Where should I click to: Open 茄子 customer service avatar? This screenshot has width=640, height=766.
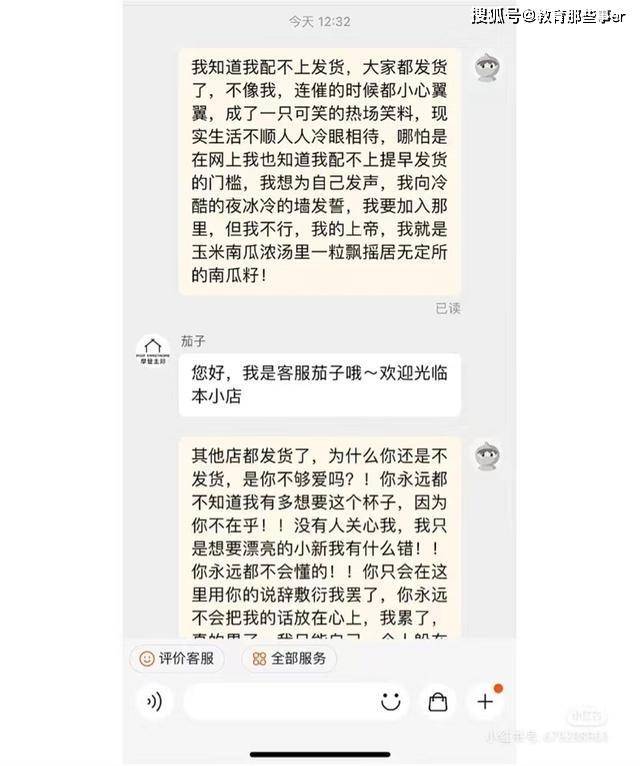(153, 352)
